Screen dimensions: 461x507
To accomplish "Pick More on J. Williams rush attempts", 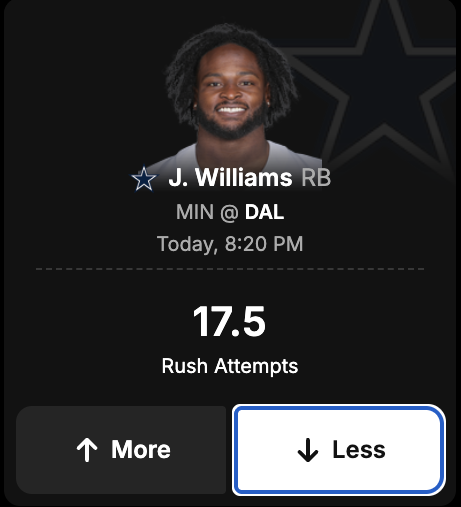I will pyautogui.click(x=121, y=450).
